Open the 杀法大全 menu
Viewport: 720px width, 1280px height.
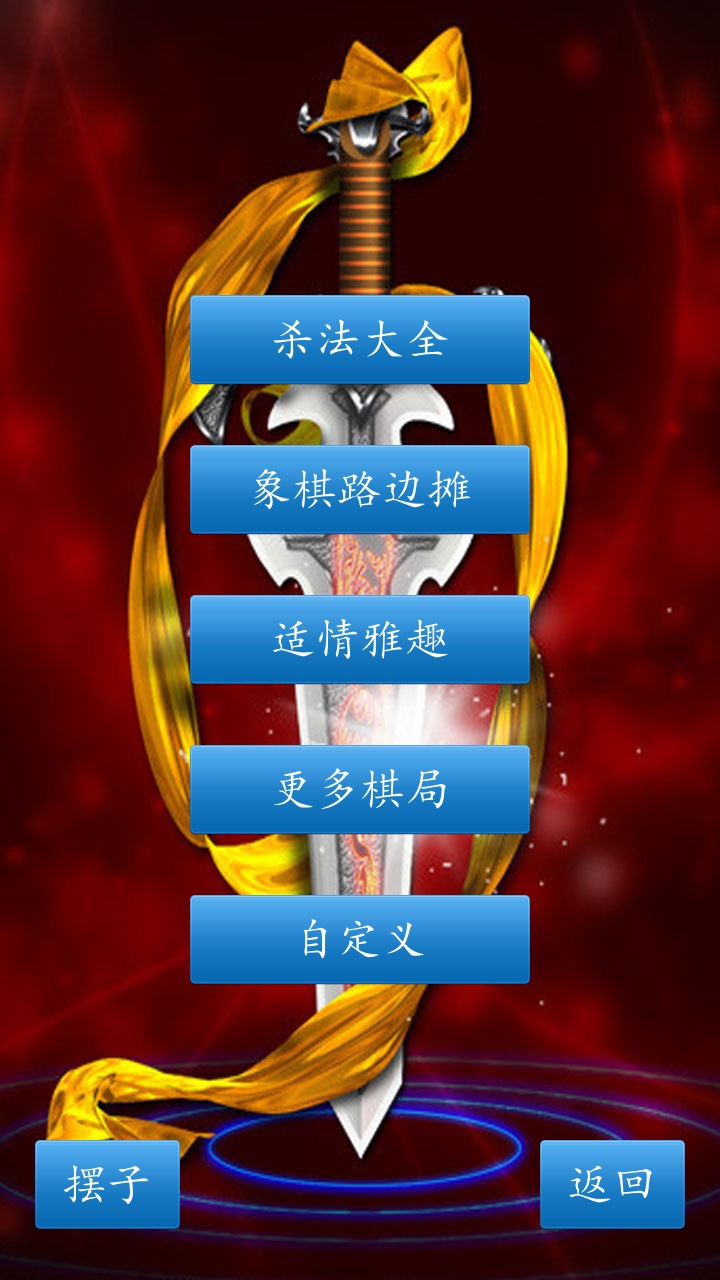(360, 340)
